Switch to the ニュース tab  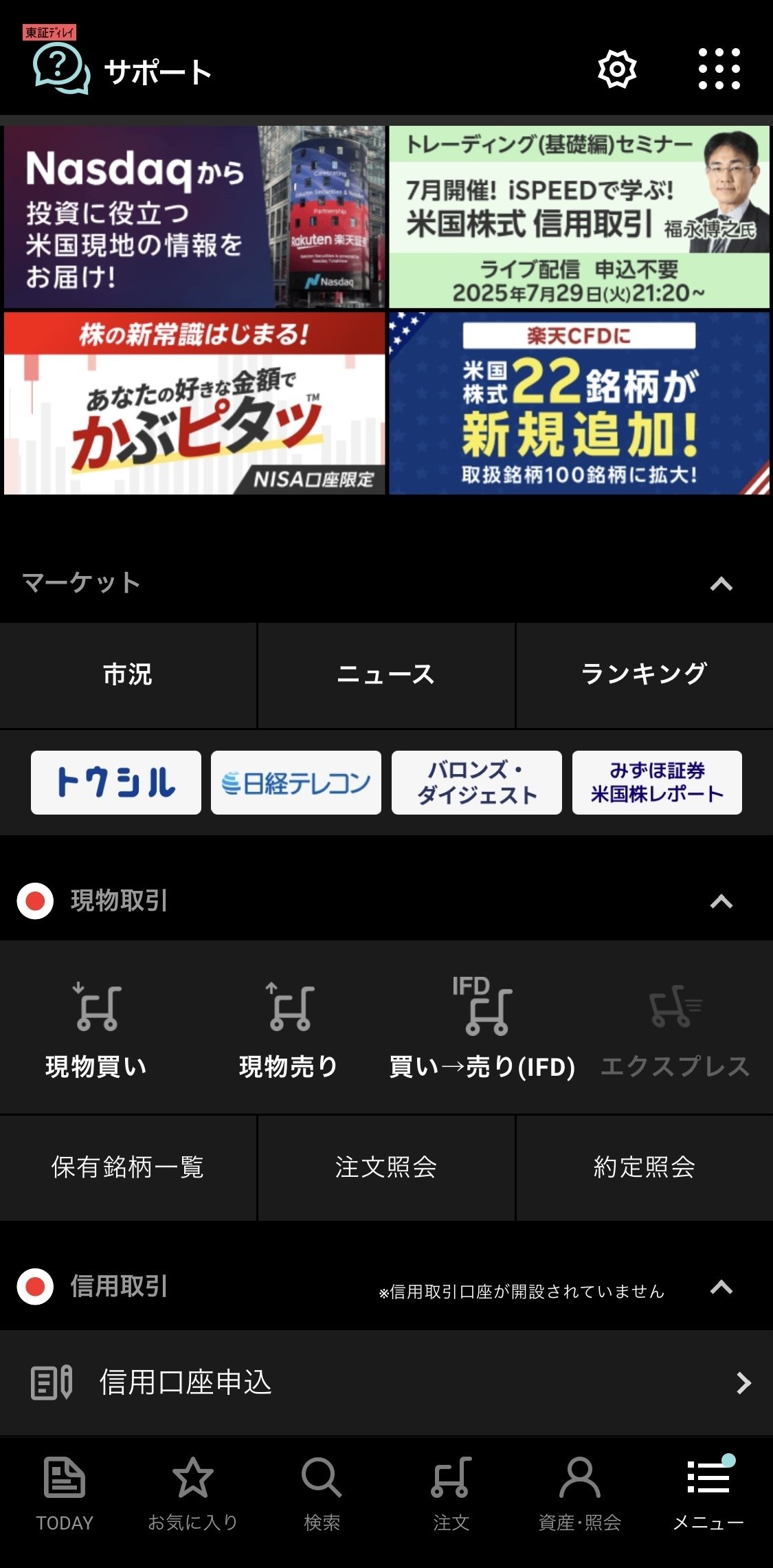click(386, 675)
